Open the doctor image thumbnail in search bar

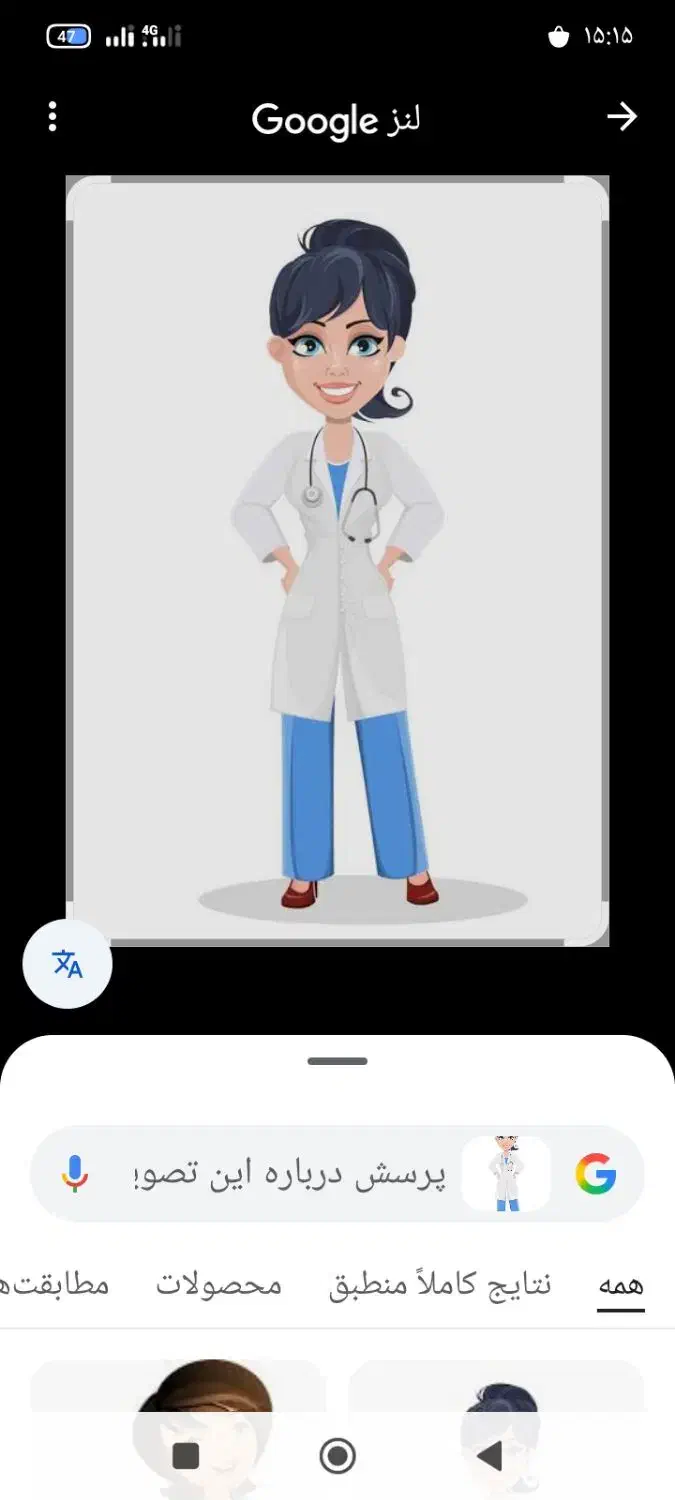507,1174
